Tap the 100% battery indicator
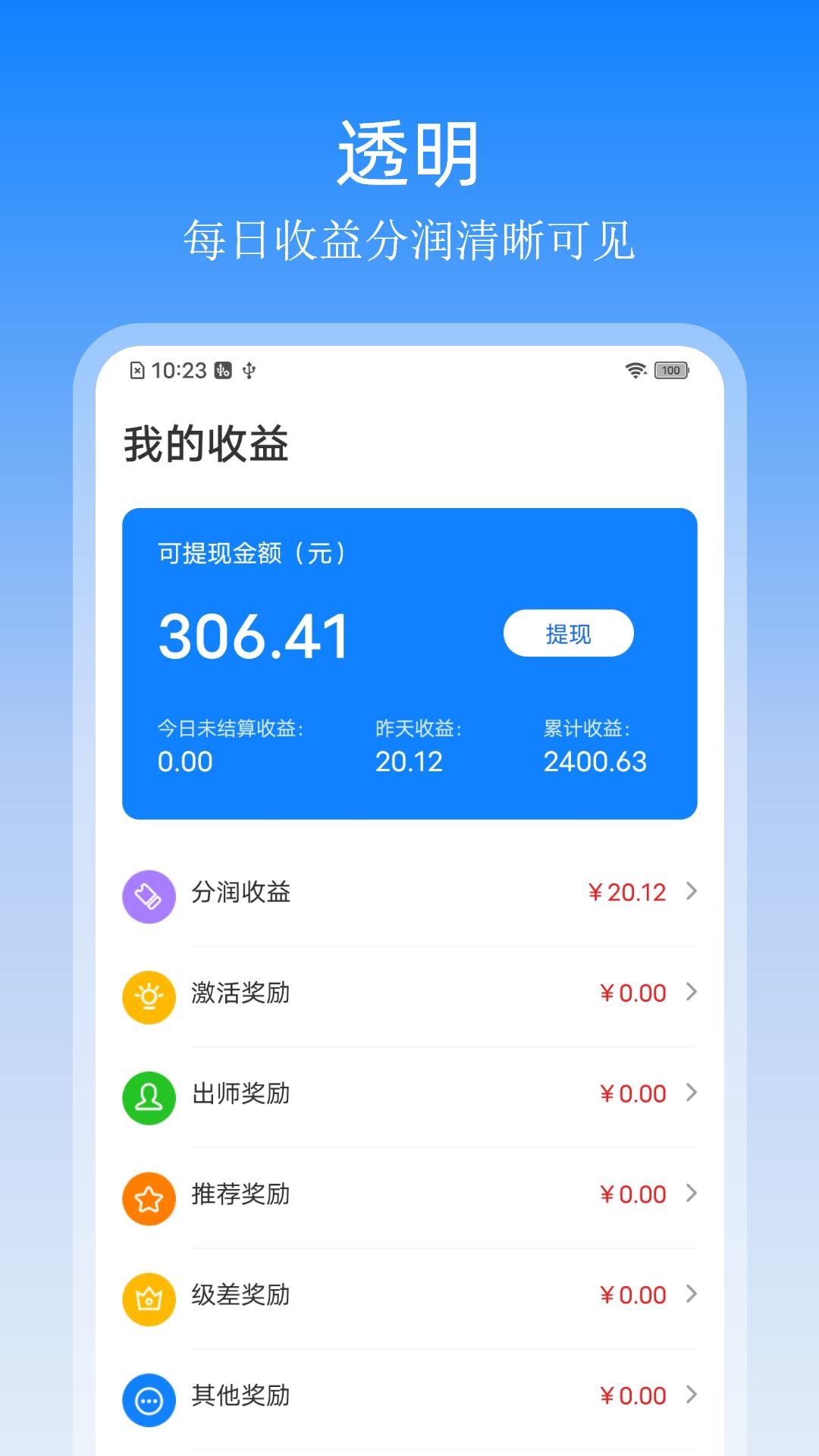 point(670,371)
